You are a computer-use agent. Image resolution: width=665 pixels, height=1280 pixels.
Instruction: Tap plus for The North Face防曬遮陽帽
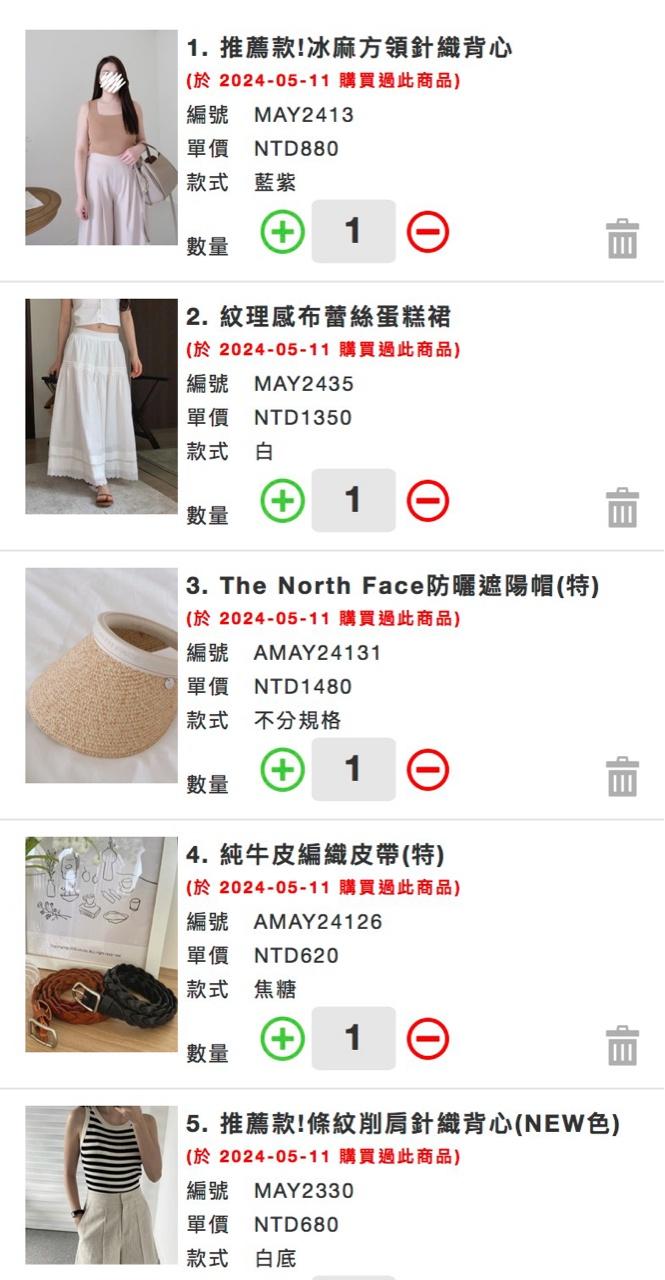(283, 769)
